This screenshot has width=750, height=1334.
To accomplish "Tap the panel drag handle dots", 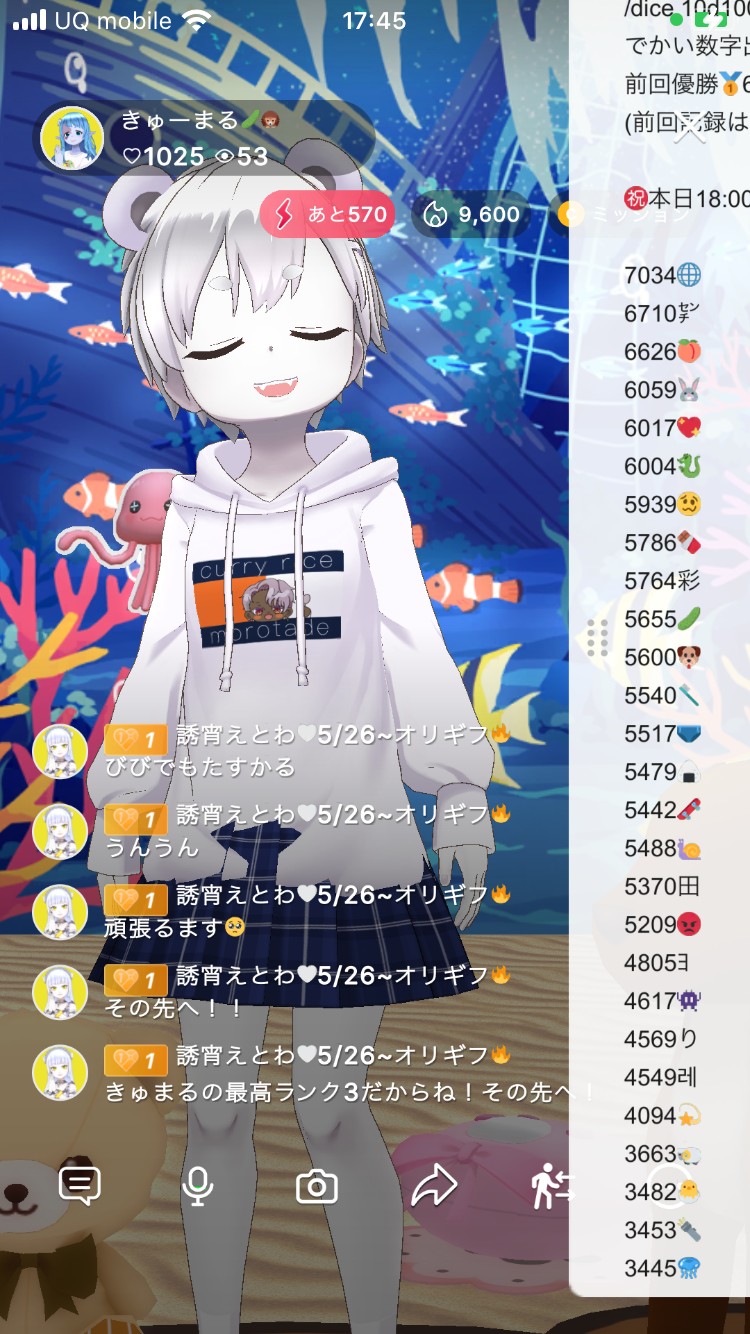I will pyautogui.click(x=598, y=638).
